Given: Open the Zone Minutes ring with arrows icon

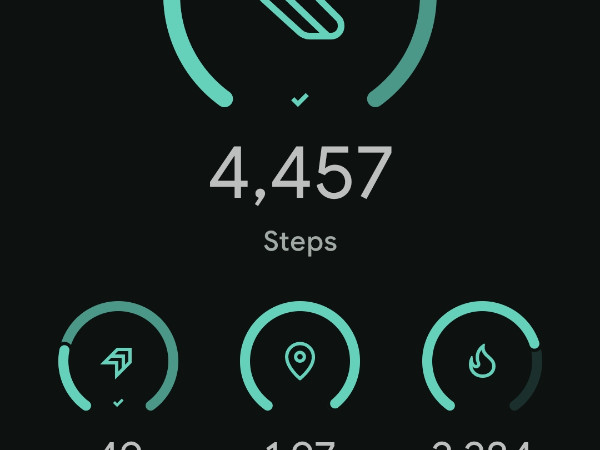Looking at the screenshot, I should [118, 358].
